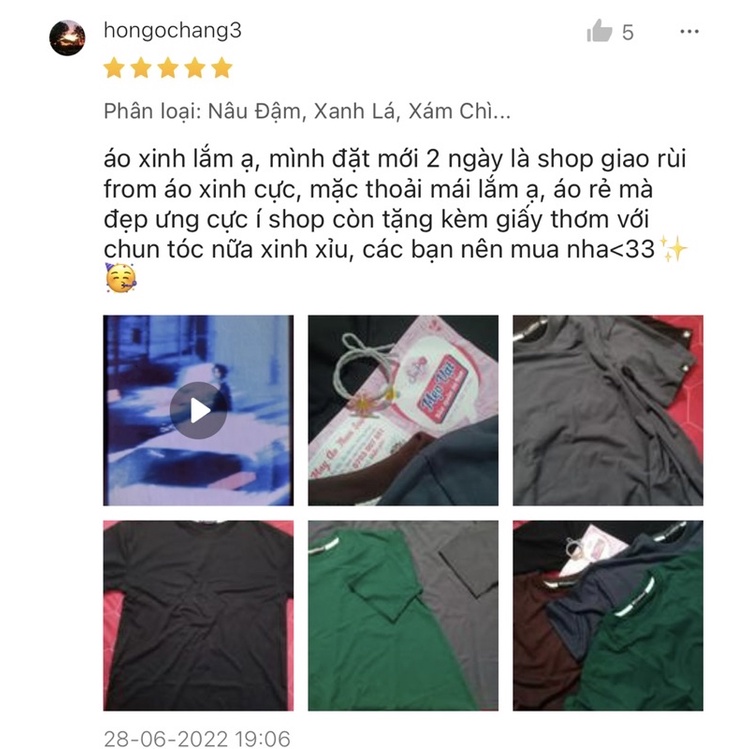View the gray shirt photo with red background
Image resolution: width=749 pixels, height=749 pixels.
click(x=608, y=410)
